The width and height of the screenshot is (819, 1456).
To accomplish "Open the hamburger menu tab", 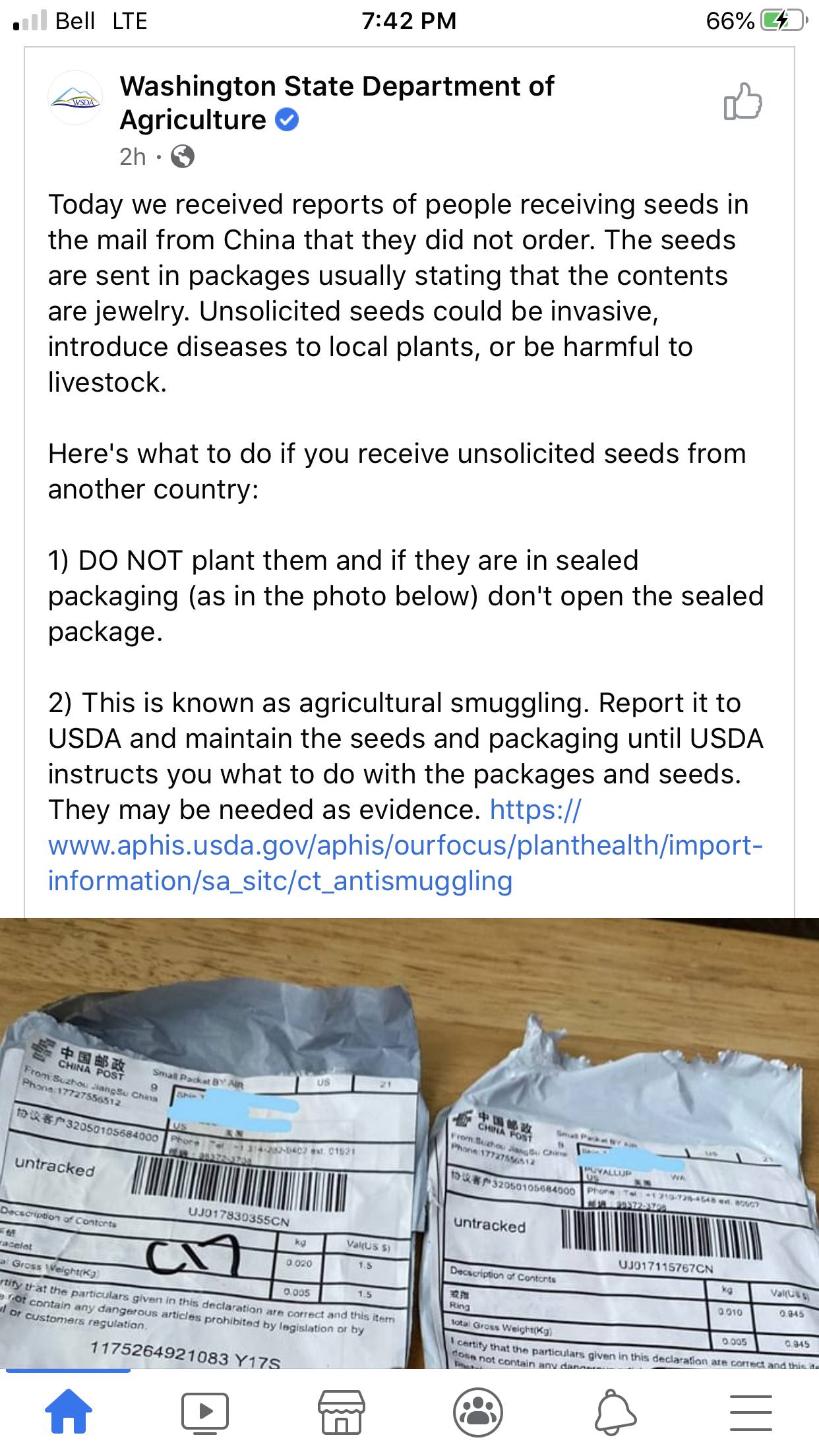I will (751, 1412).
